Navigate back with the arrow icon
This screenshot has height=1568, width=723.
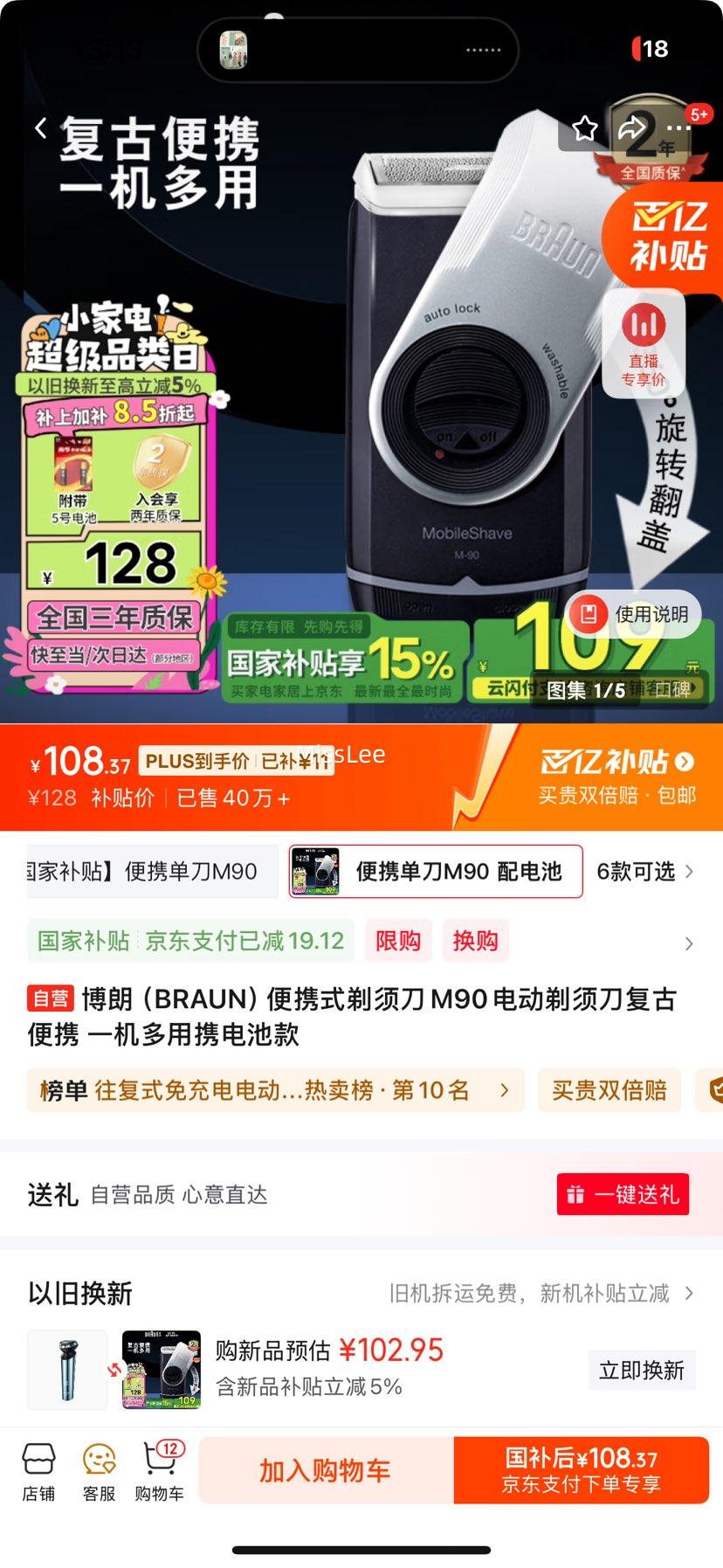40,127
